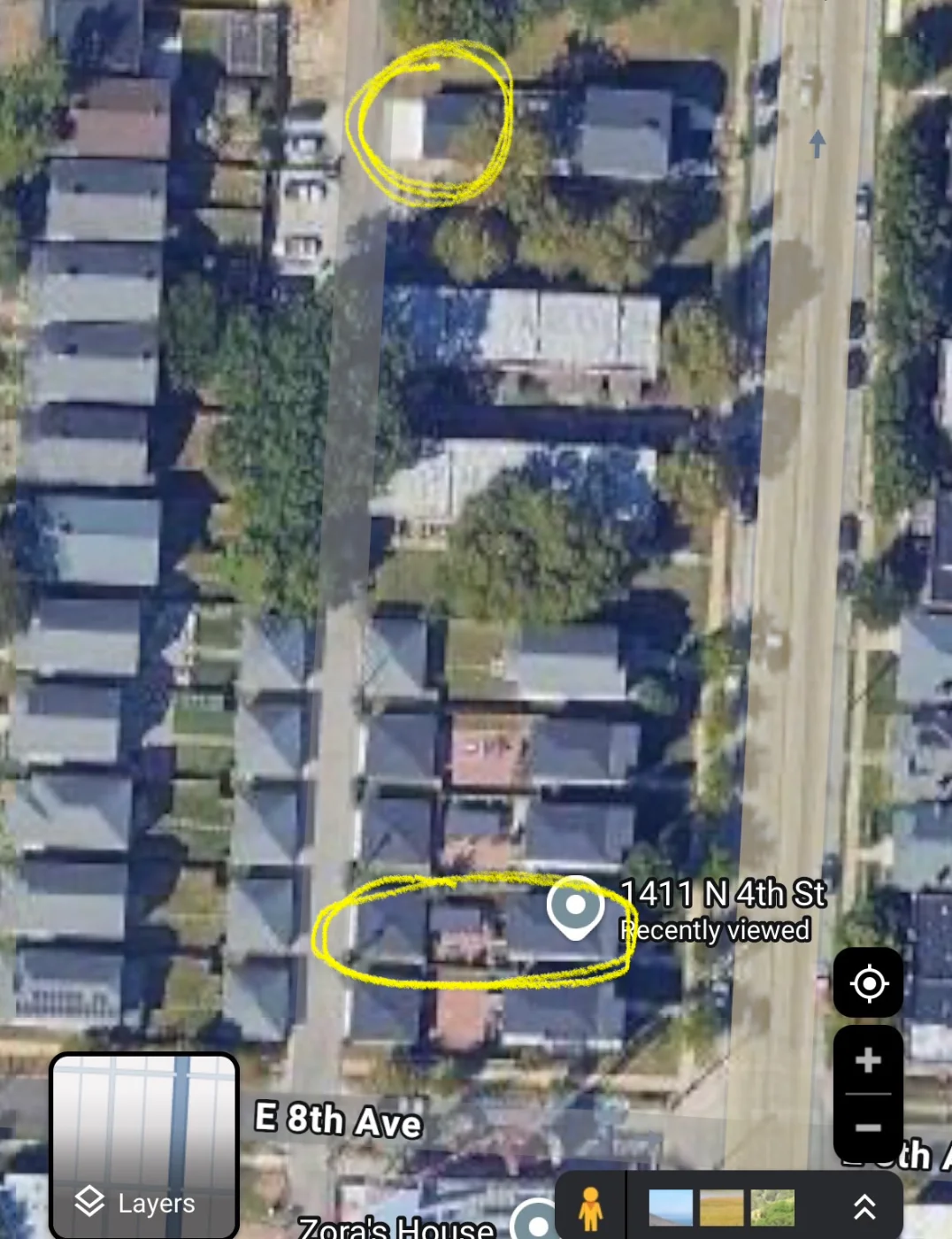The height and width of the screenshot is (1239, 952).
Task: Open the Layers map type switcher
Action: pos(144,1145)
